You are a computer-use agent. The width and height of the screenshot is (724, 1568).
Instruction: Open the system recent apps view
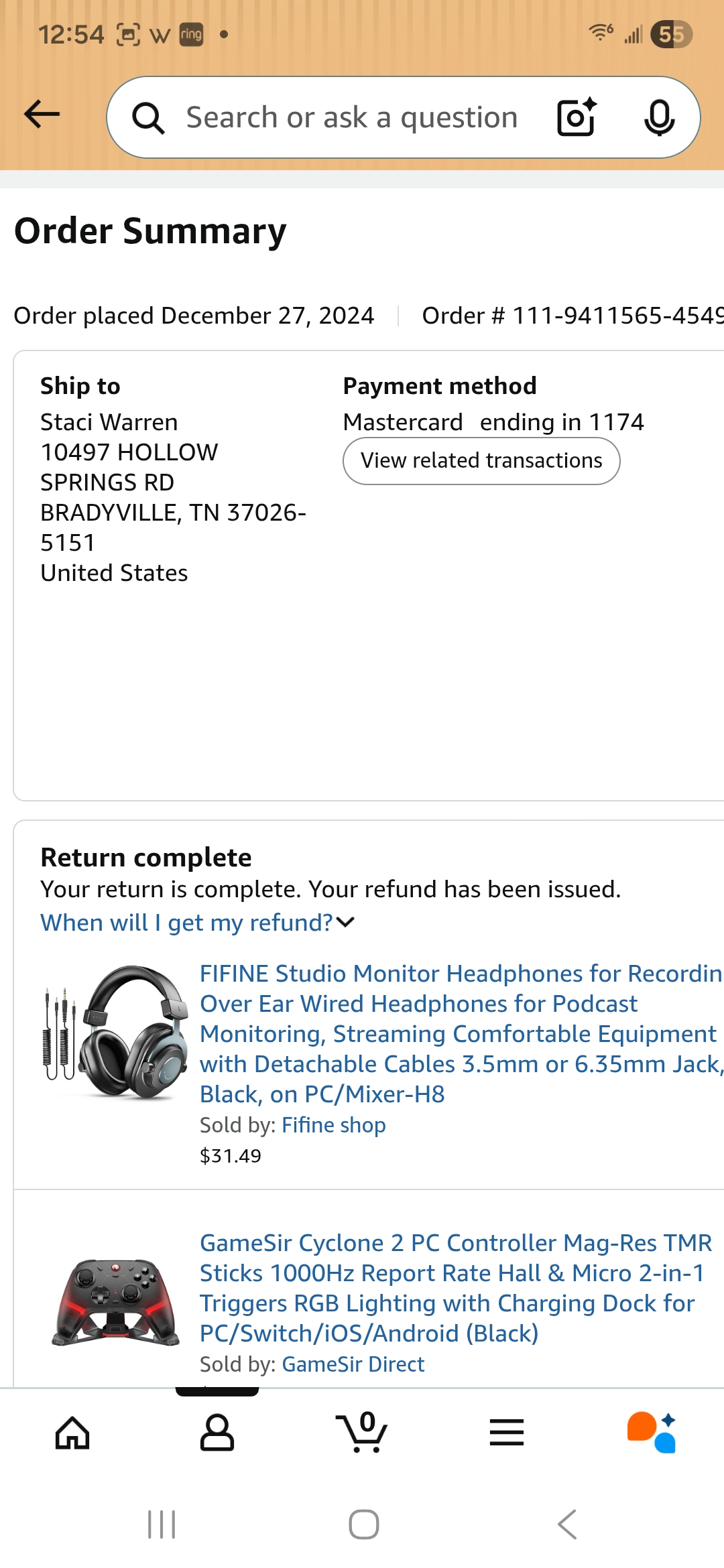click(162, 1524)
